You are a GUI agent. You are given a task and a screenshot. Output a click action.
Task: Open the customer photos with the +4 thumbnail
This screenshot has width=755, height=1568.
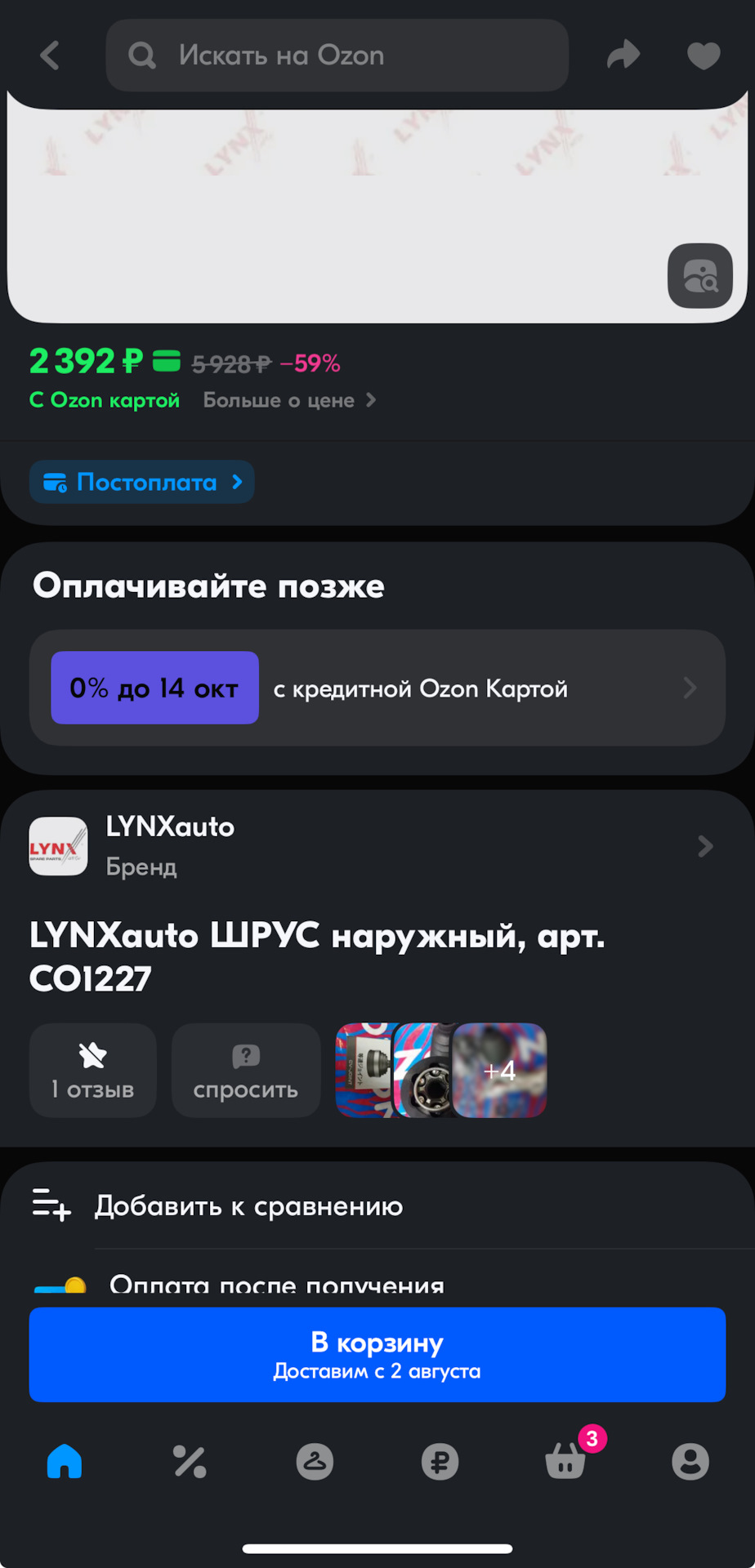[499, 1071]
